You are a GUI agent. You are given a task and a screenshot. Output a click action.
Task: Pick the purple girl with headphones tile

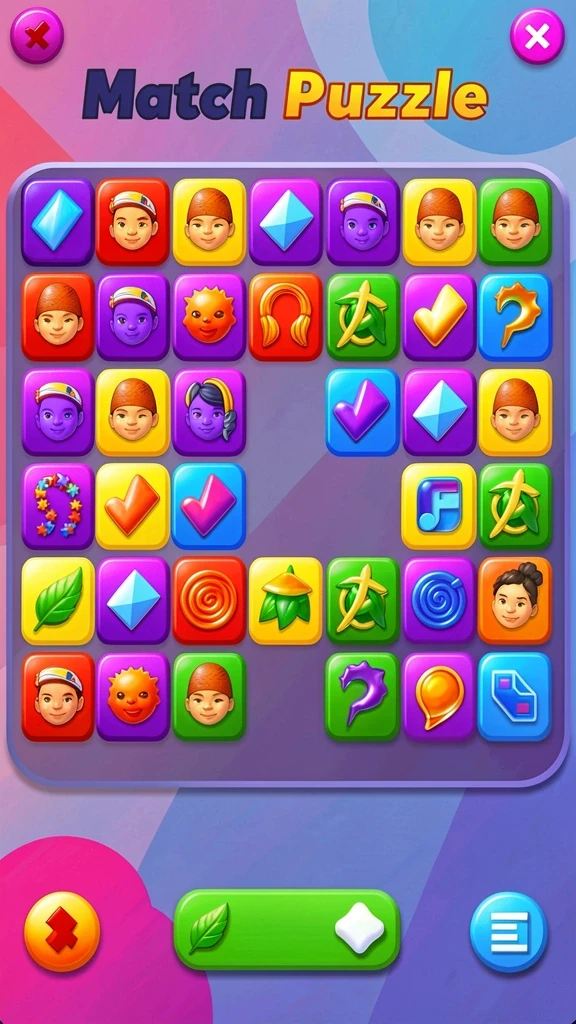[x=209, y=411]
